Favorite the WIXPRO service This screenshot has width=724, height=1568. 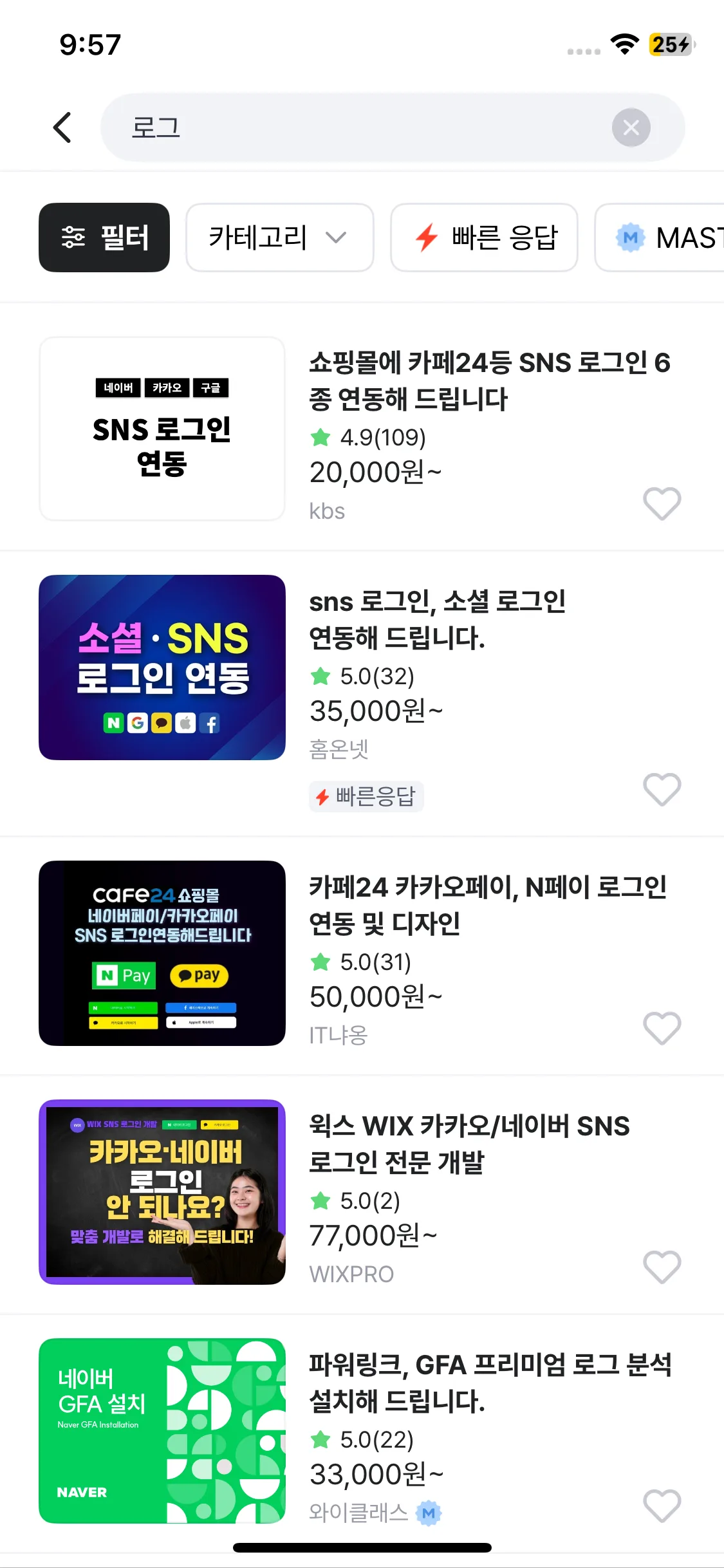(x=662, y=1267)
